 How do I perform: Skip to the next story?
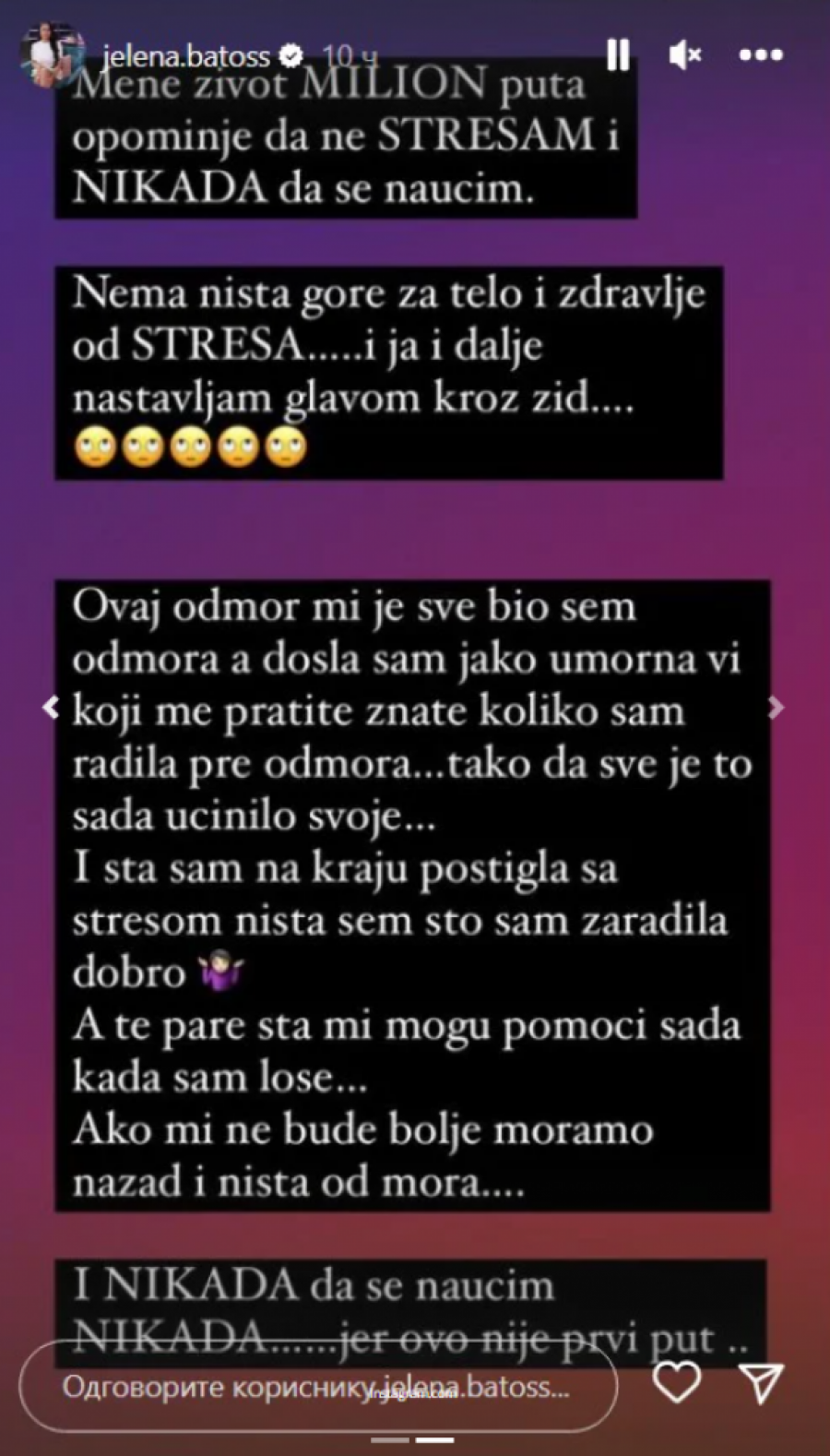click(x=777, y=708)
